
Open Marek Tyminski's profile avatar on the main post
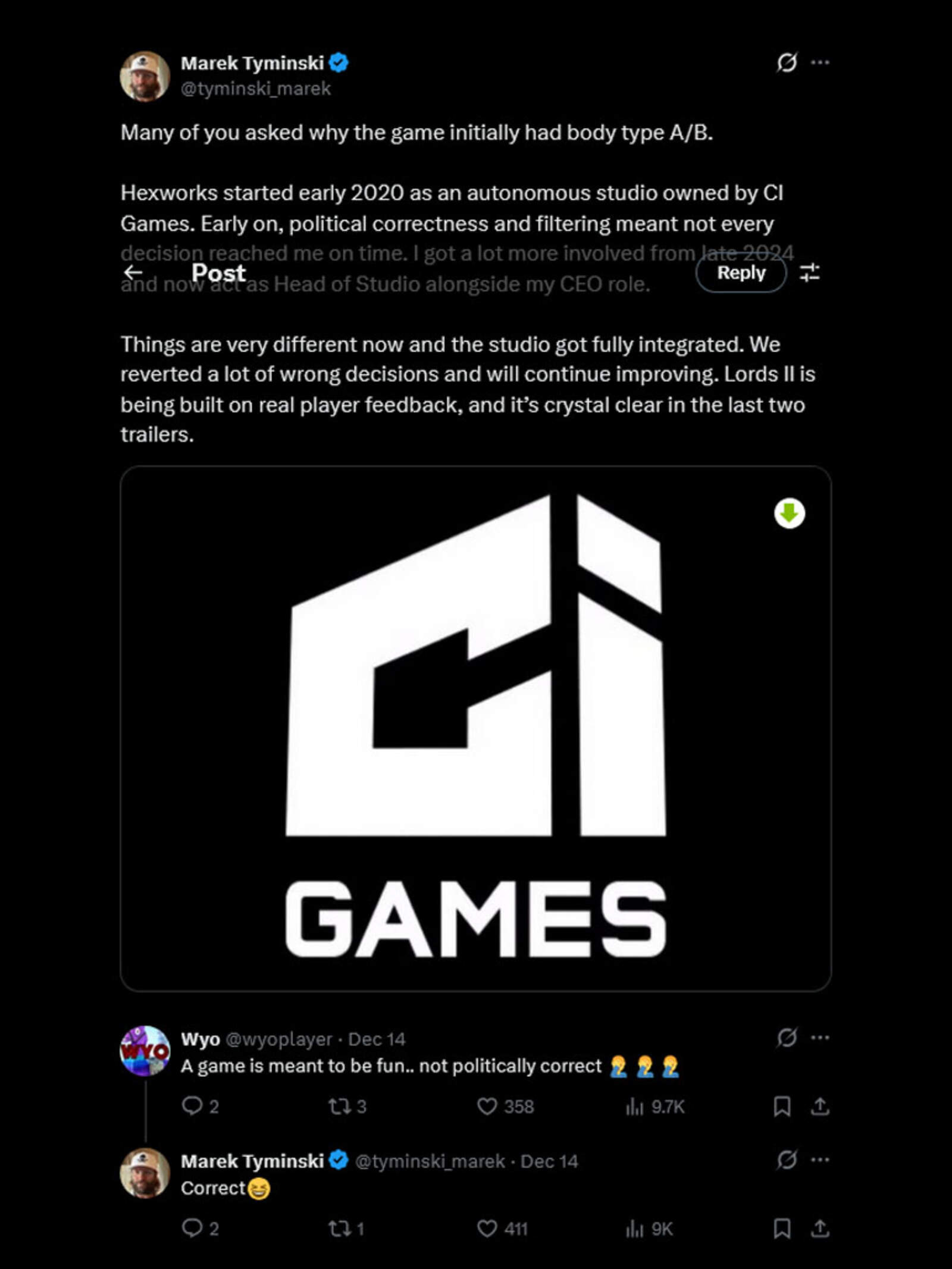(145, 76)
